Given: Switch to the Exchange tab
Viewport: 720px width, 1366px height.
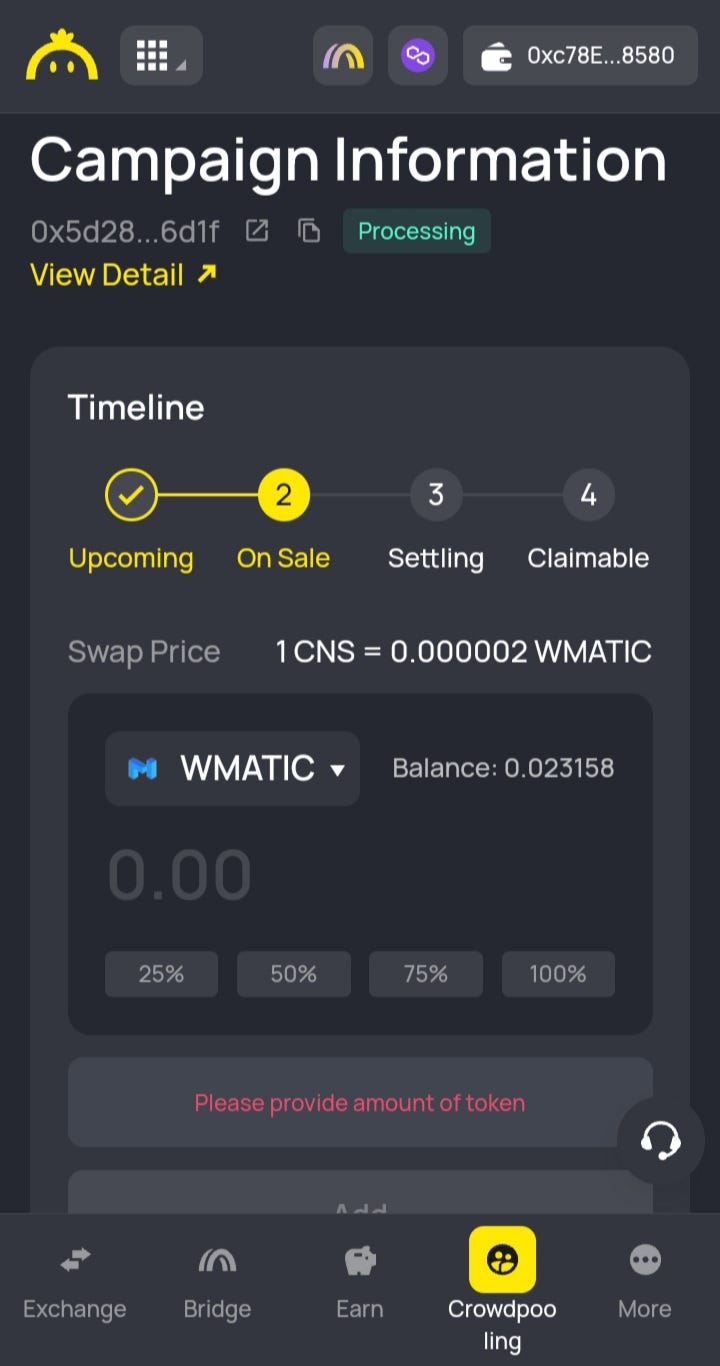Looking at the screenshot, I should coord(75,1283).
